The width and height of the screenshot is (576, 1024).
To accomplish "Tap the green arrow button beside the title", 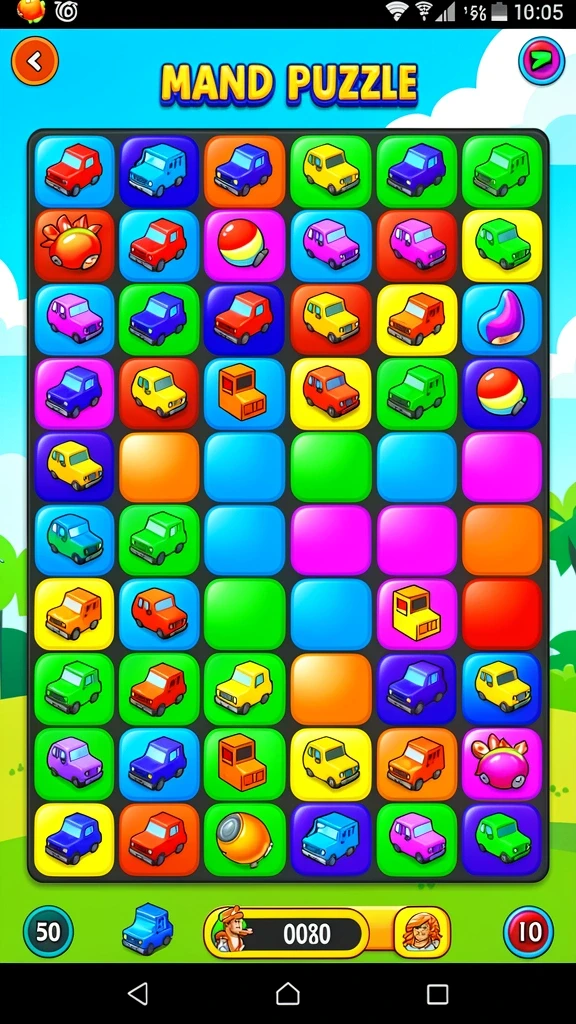I will [541, 61].
